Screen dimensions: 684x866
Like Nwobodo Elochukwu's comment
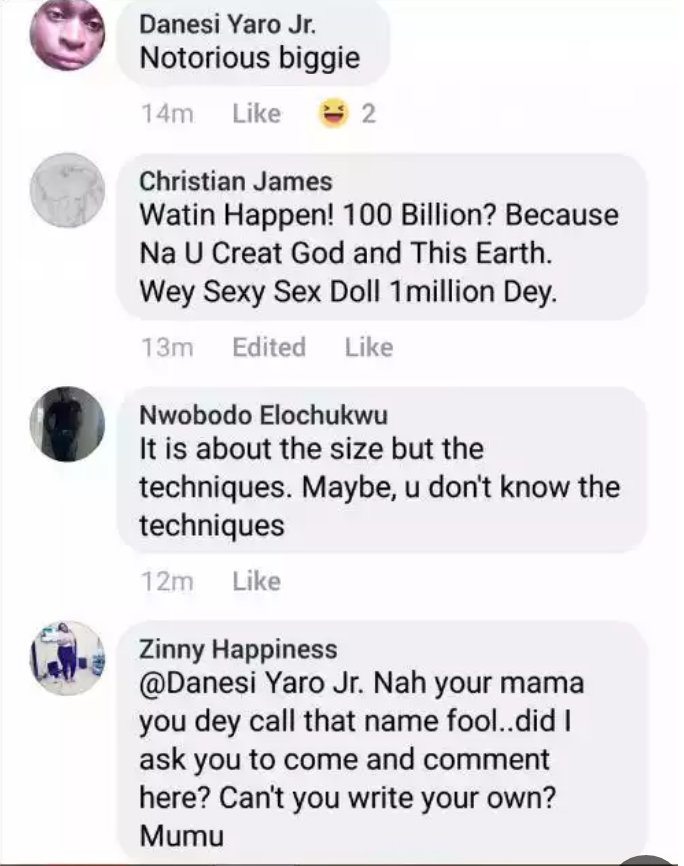(256, 581)
